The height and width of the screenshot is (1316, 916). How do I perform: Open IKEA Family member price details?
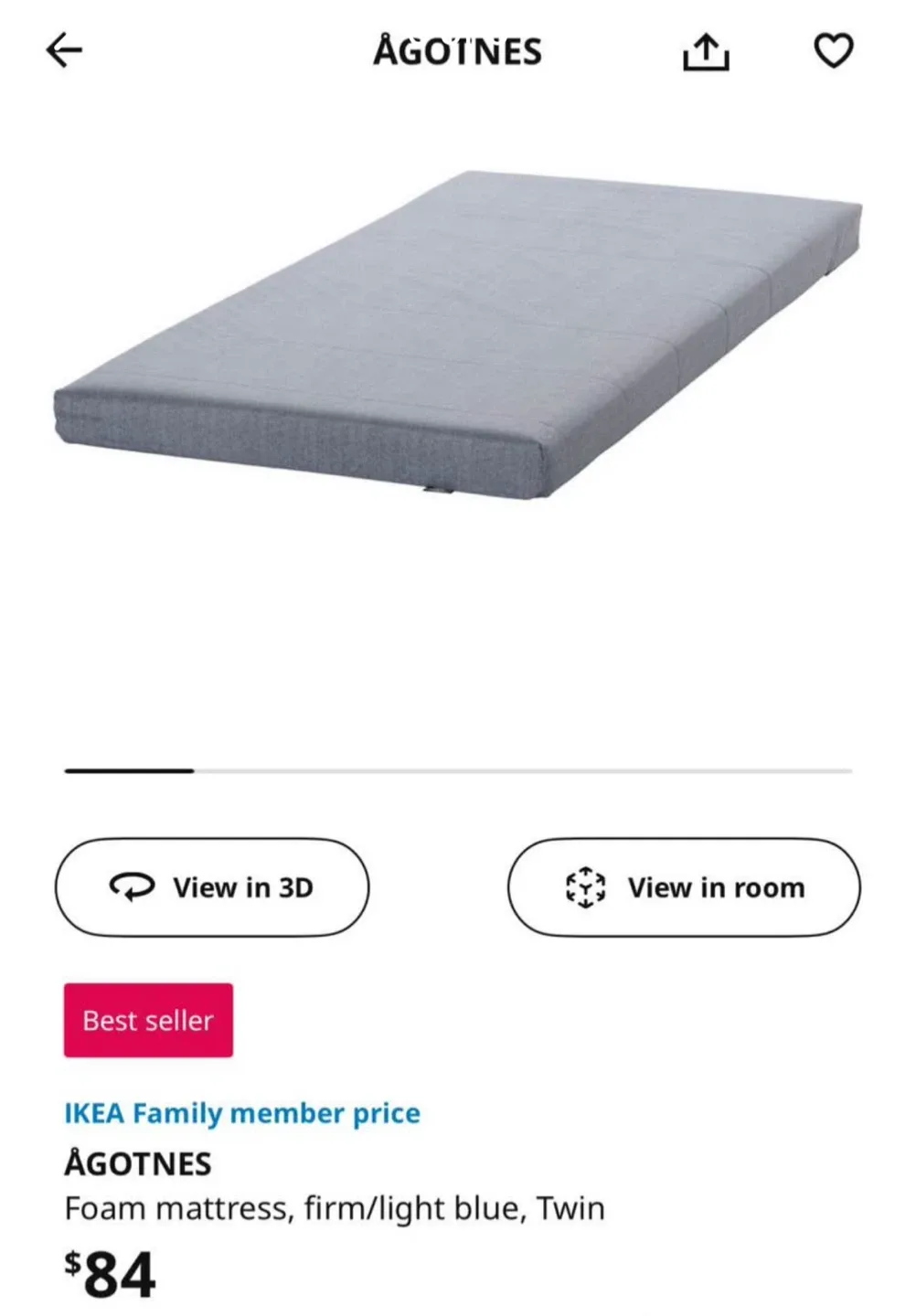[242, 1113]
